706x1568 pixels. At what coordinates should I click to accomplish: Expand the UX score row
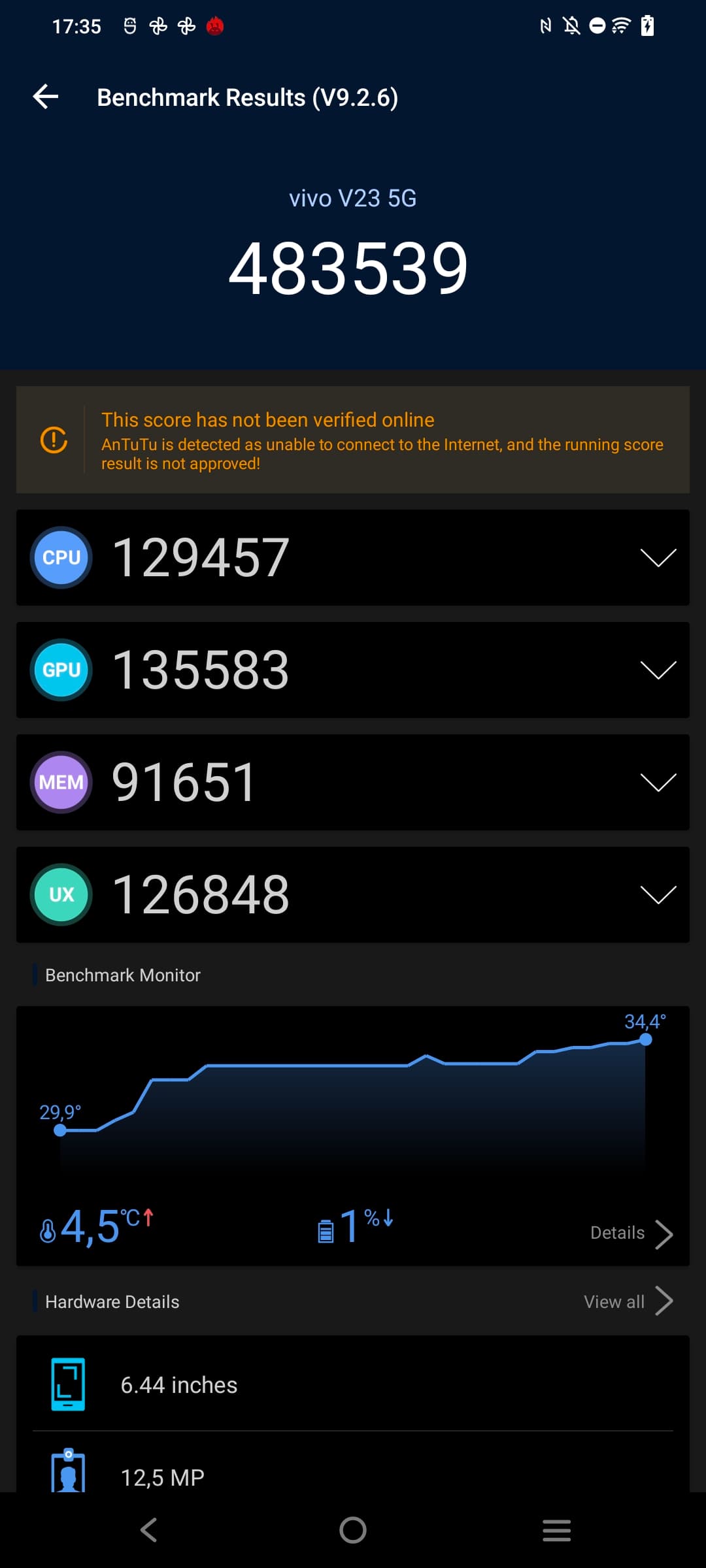click(x=658, y=895)
